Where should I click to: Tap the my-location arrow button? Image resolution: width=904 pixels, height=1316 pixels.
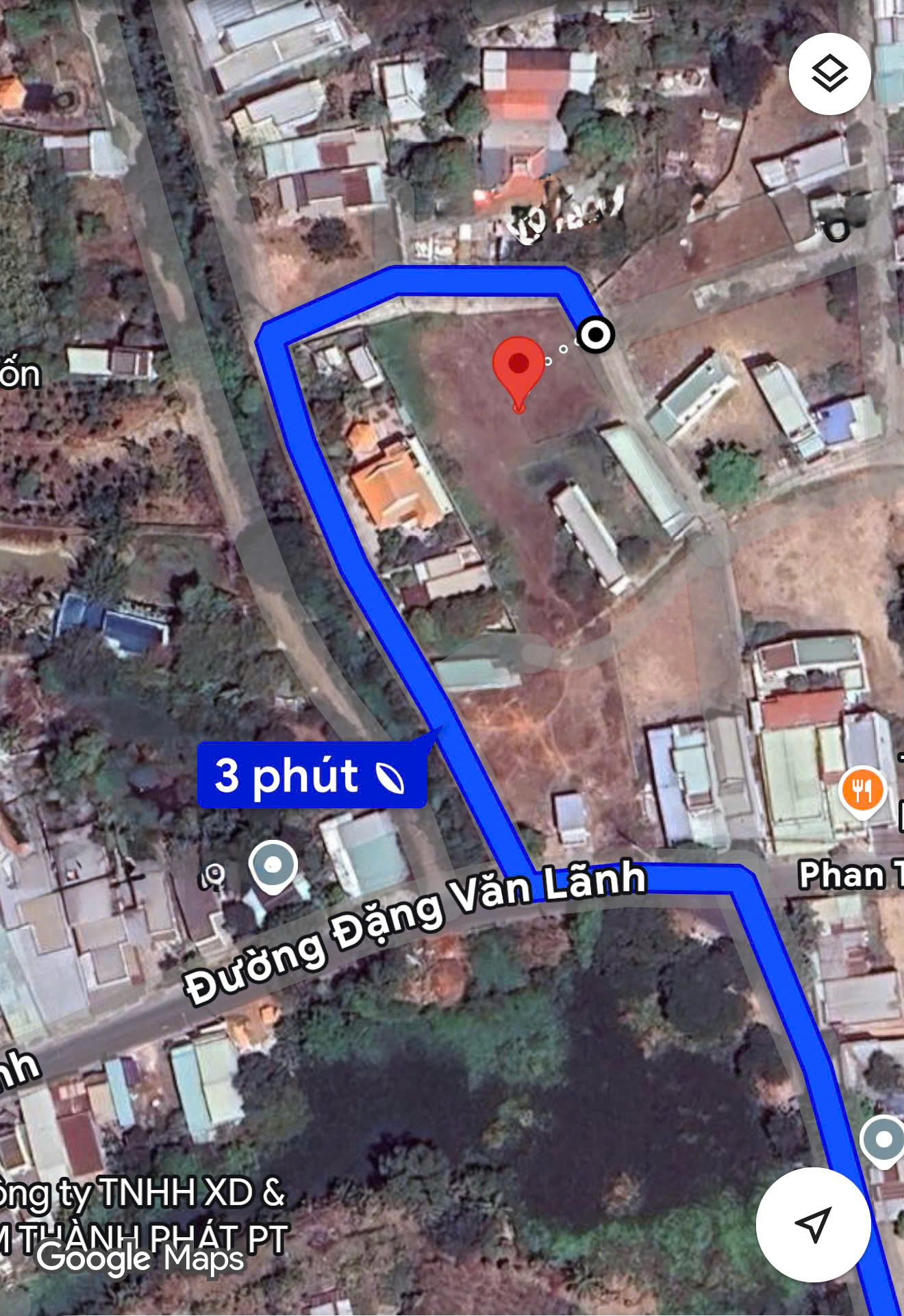[813, 1224]
